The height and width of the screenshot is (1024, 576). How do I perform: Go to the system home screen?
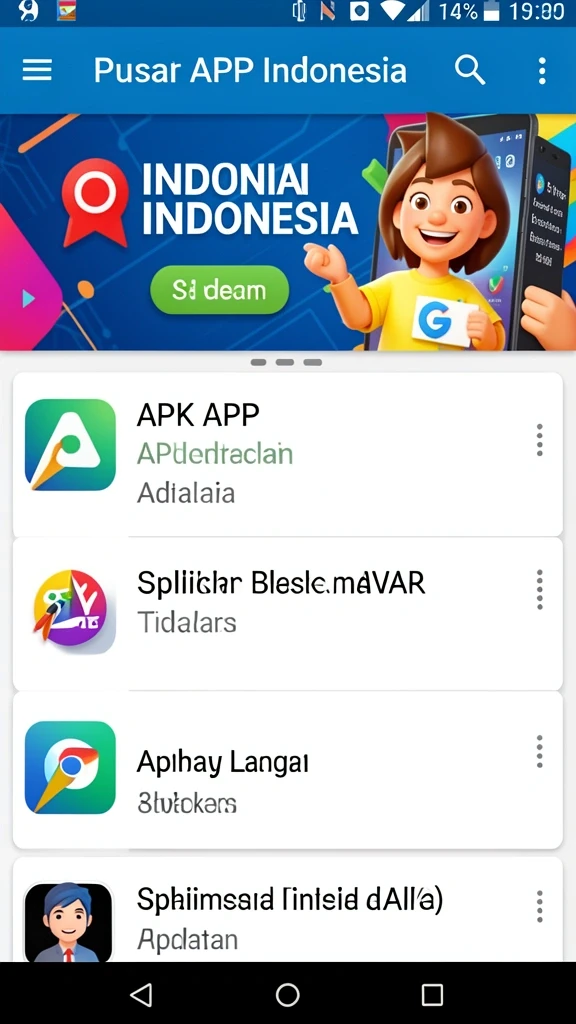(287, 994)
